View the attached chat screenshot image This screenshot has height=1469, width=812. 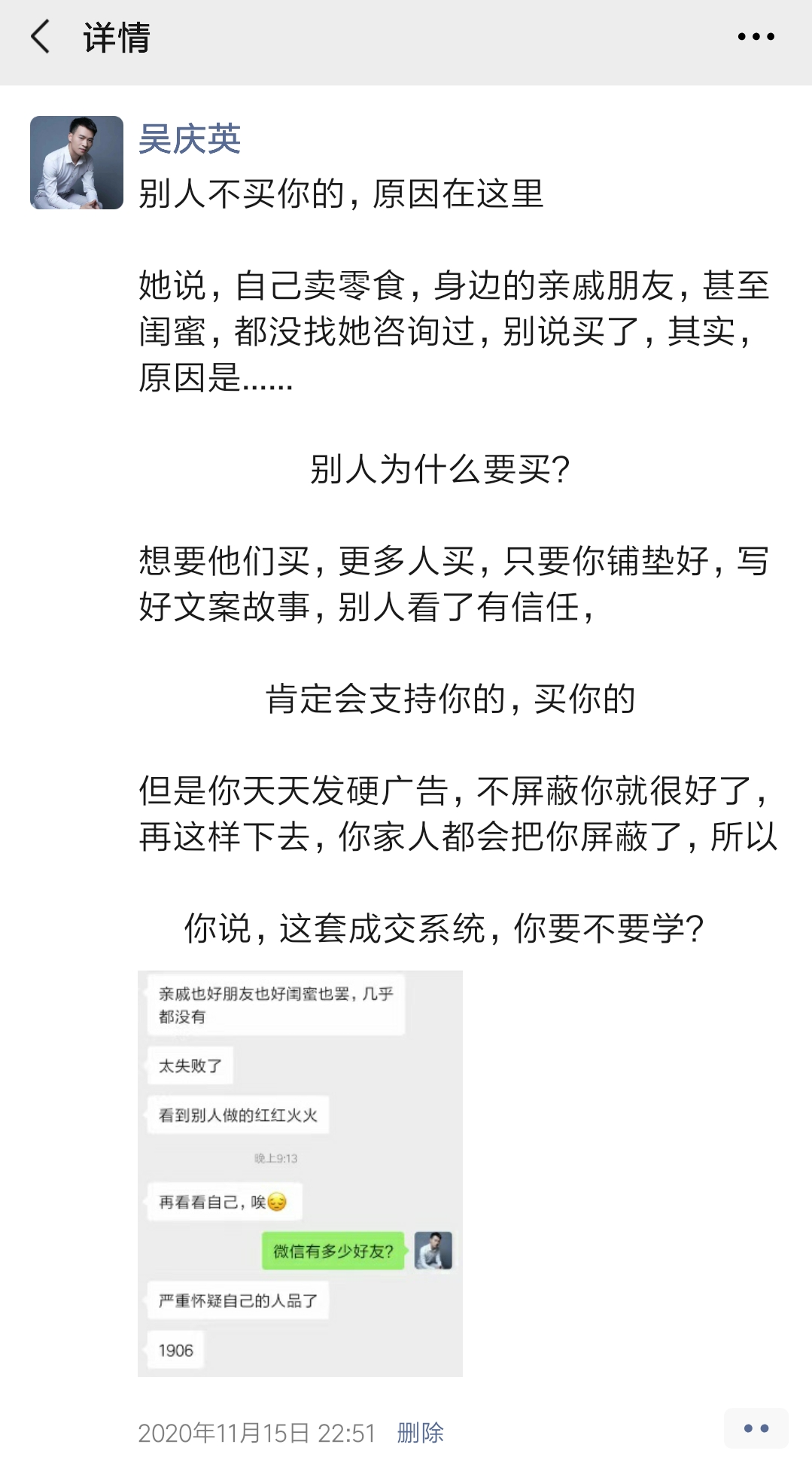[300, 1173]
